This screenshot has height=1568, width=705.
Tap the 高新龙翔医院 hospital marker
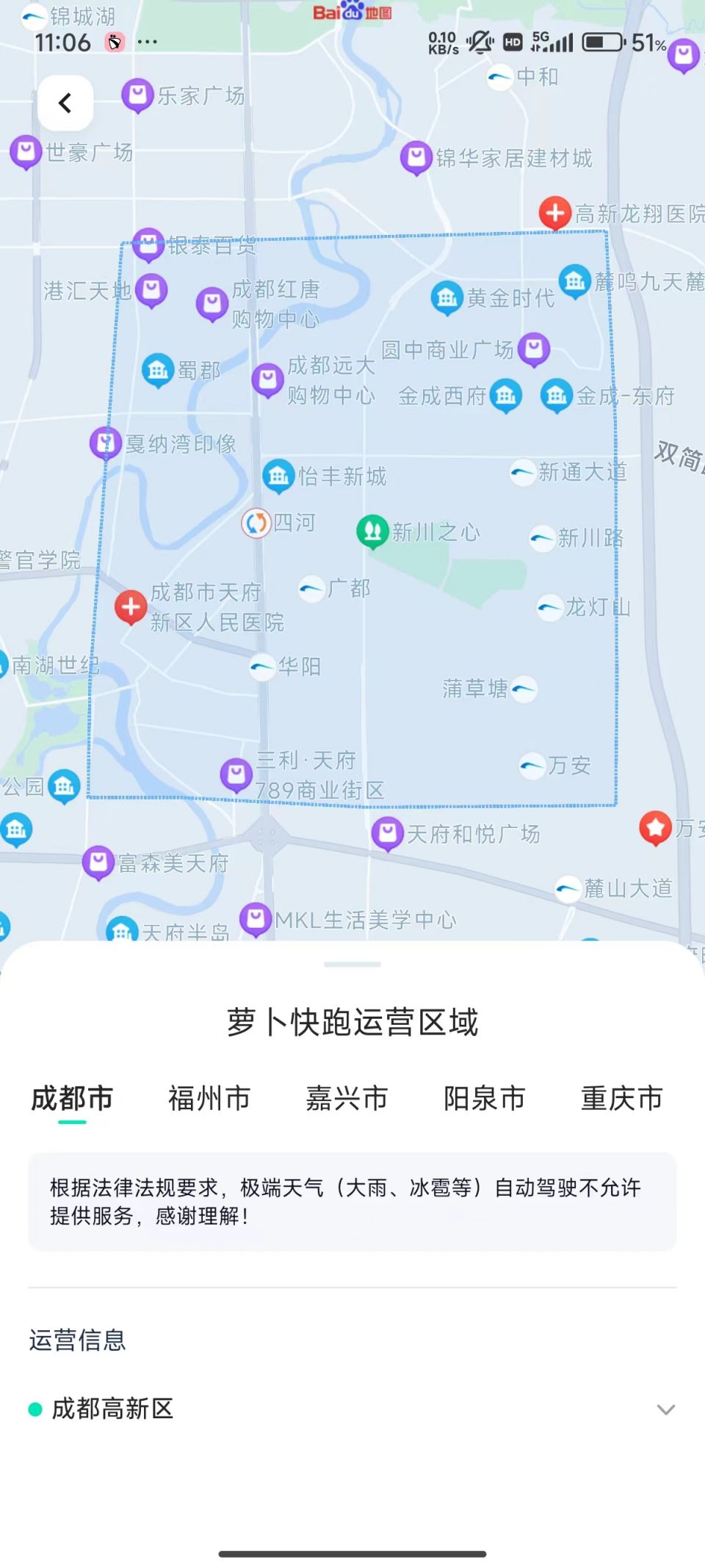(556, 213)
